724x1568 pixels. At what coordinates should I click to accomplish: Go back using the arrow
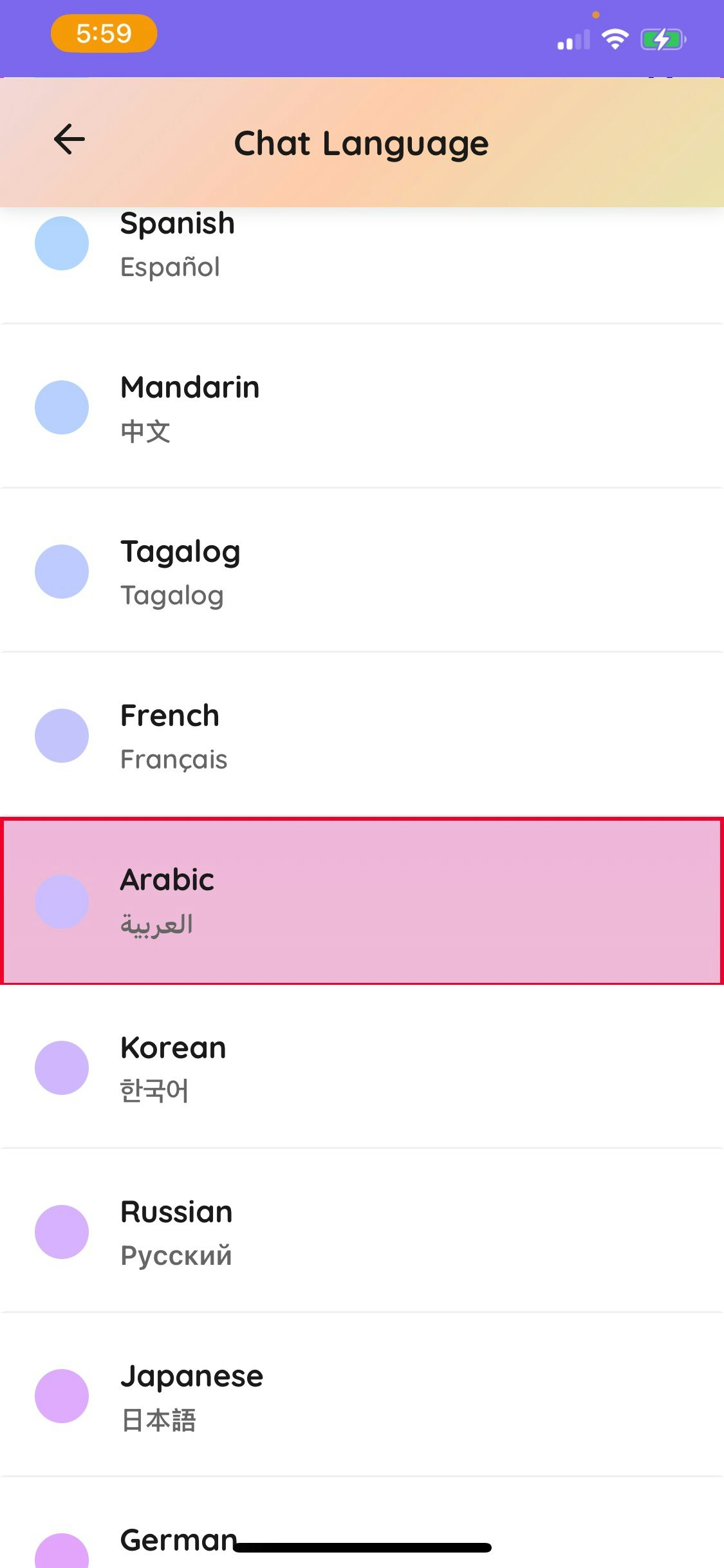[69, 140]
